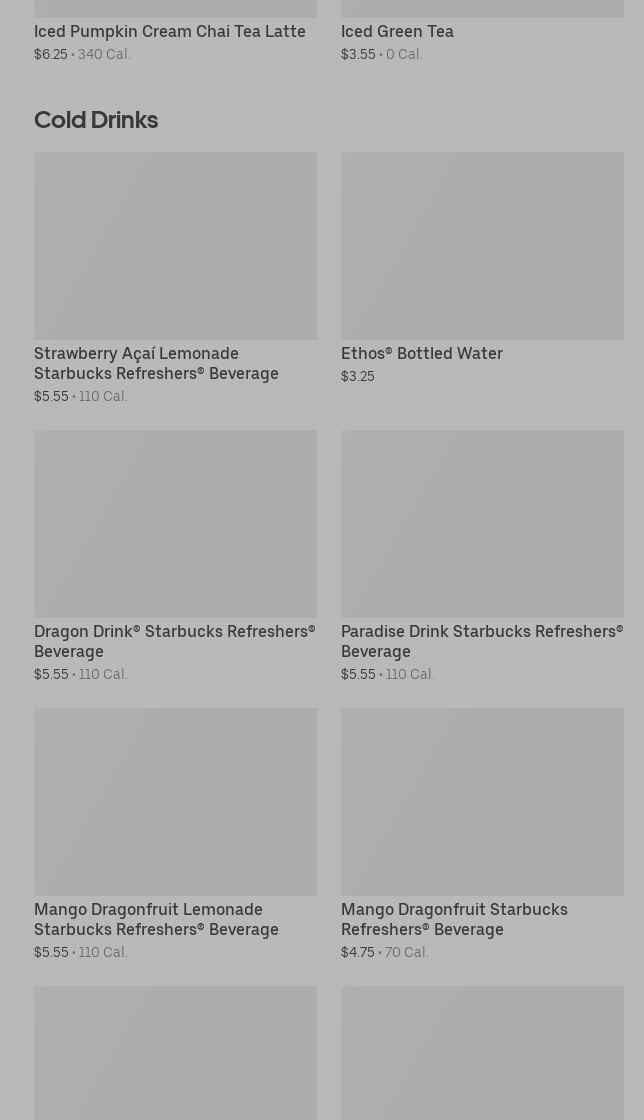The image size is (644, 1120).
Task: Open Strawberry Açaí Lemonade Refreshers Beverage
Action: pyautogui.click(x=176, y=279)
